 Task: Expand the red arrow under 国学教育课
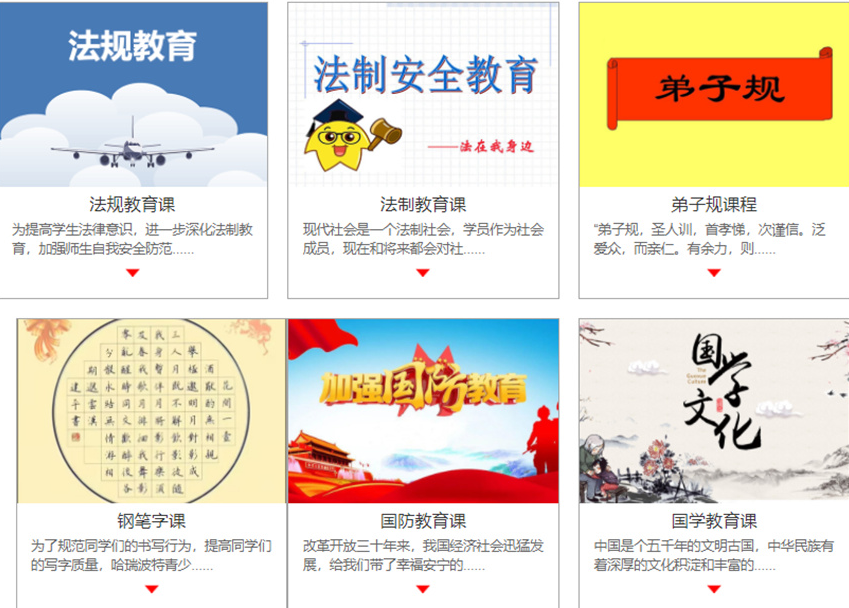point(713,589)
